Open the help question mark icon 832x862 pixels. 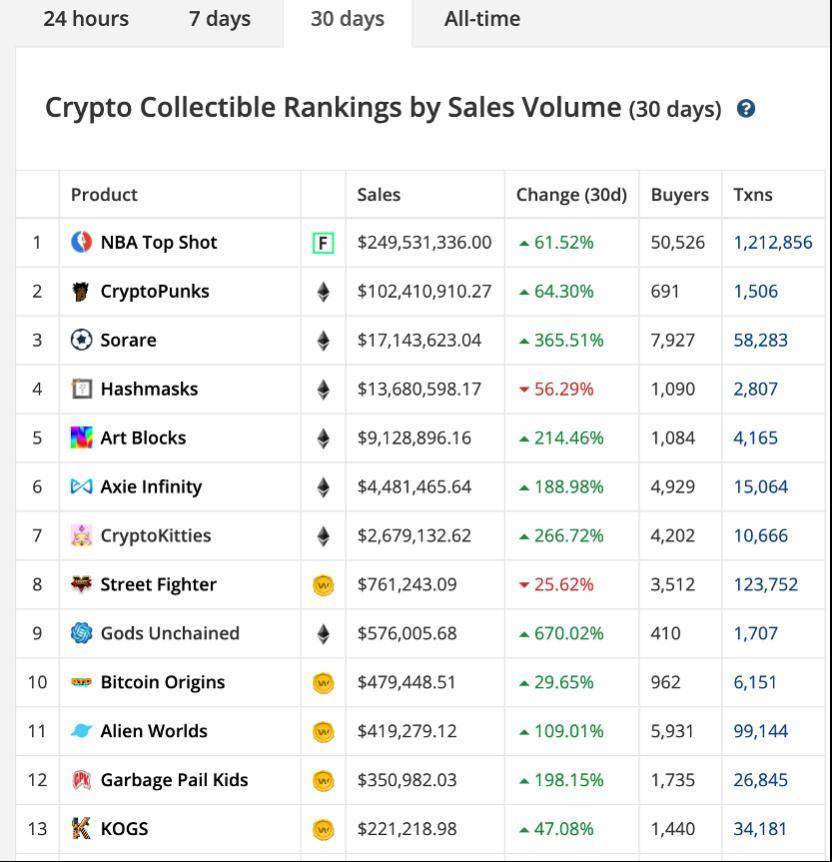[x=745, y=109]
